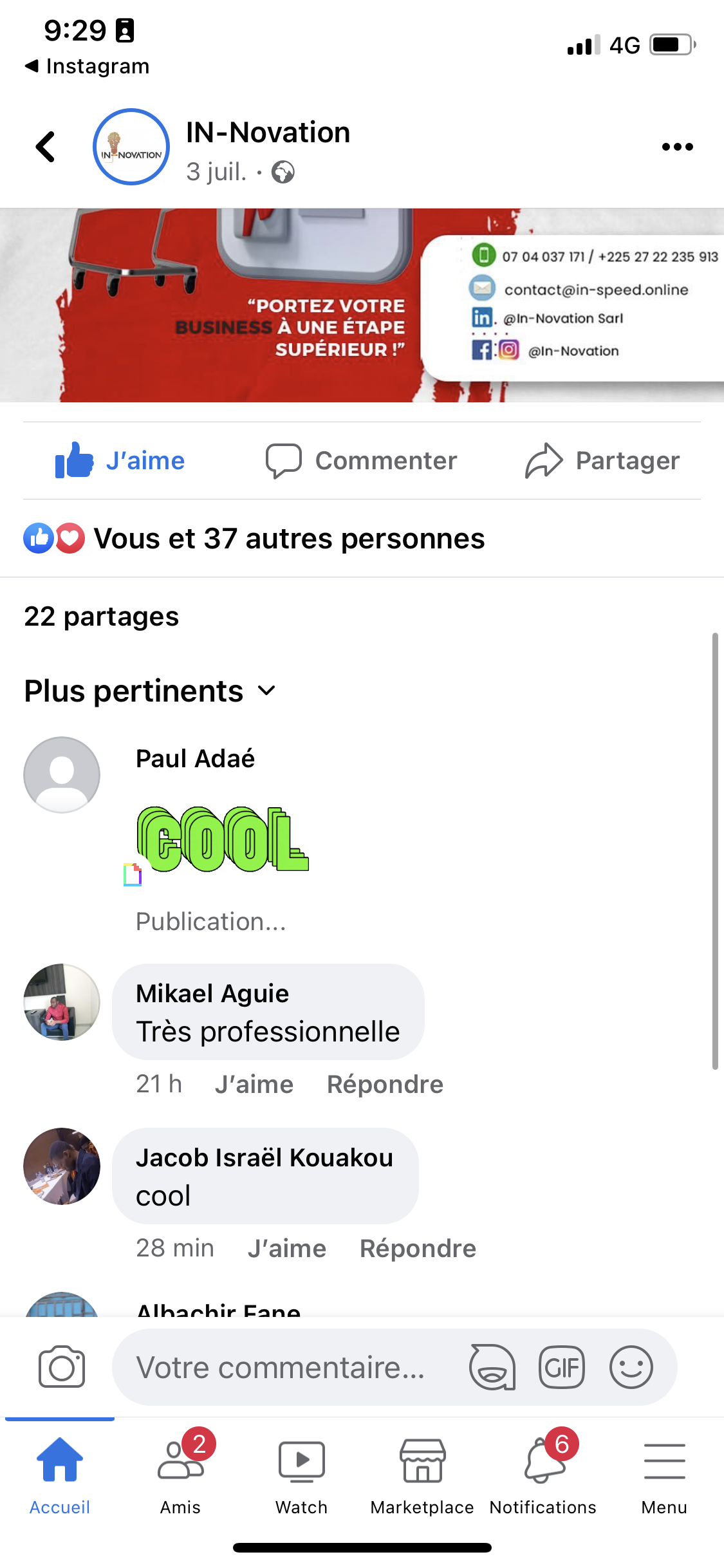Like Mikael Aguie's comment
Viewport: 724px width, 1568px height.
(254, 1085)
